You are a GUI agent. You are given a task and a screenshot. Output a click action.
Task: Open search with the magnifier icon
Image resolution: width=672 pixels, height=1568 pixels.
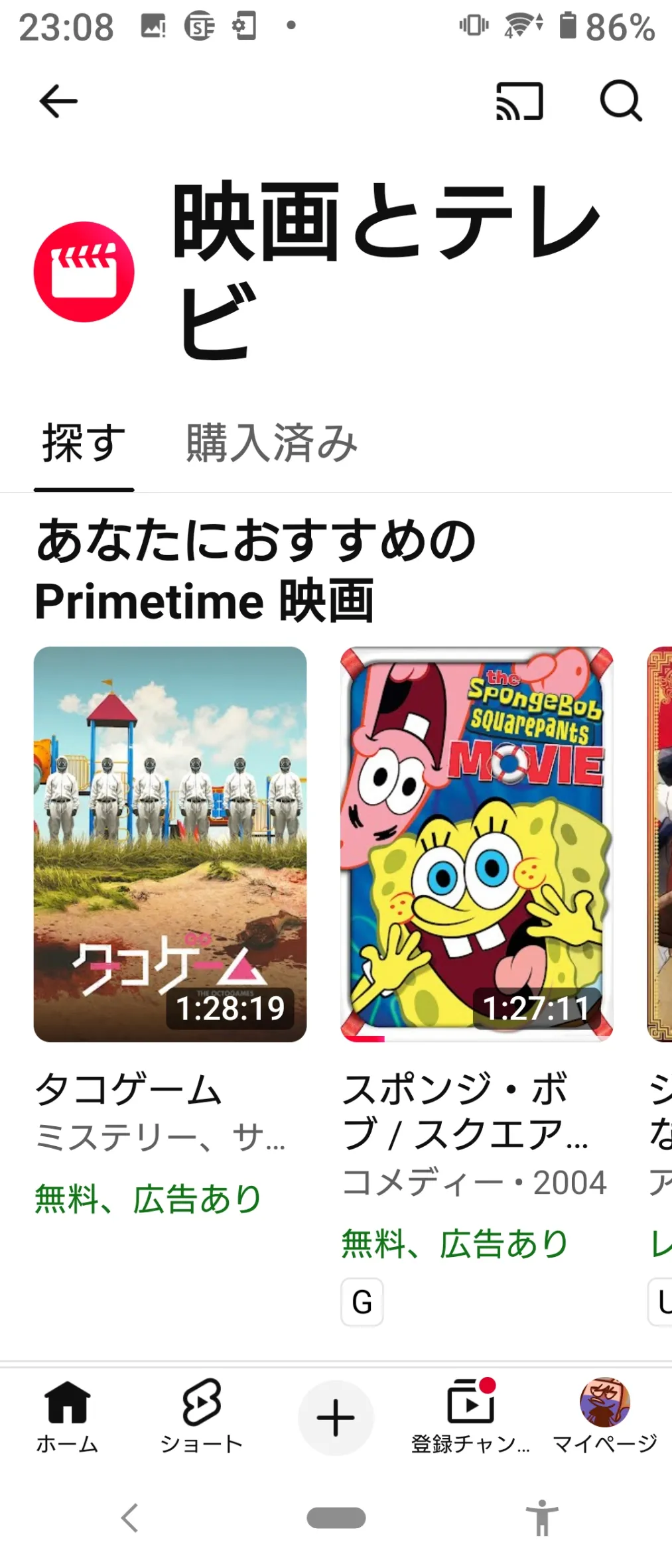pos(620,101)
